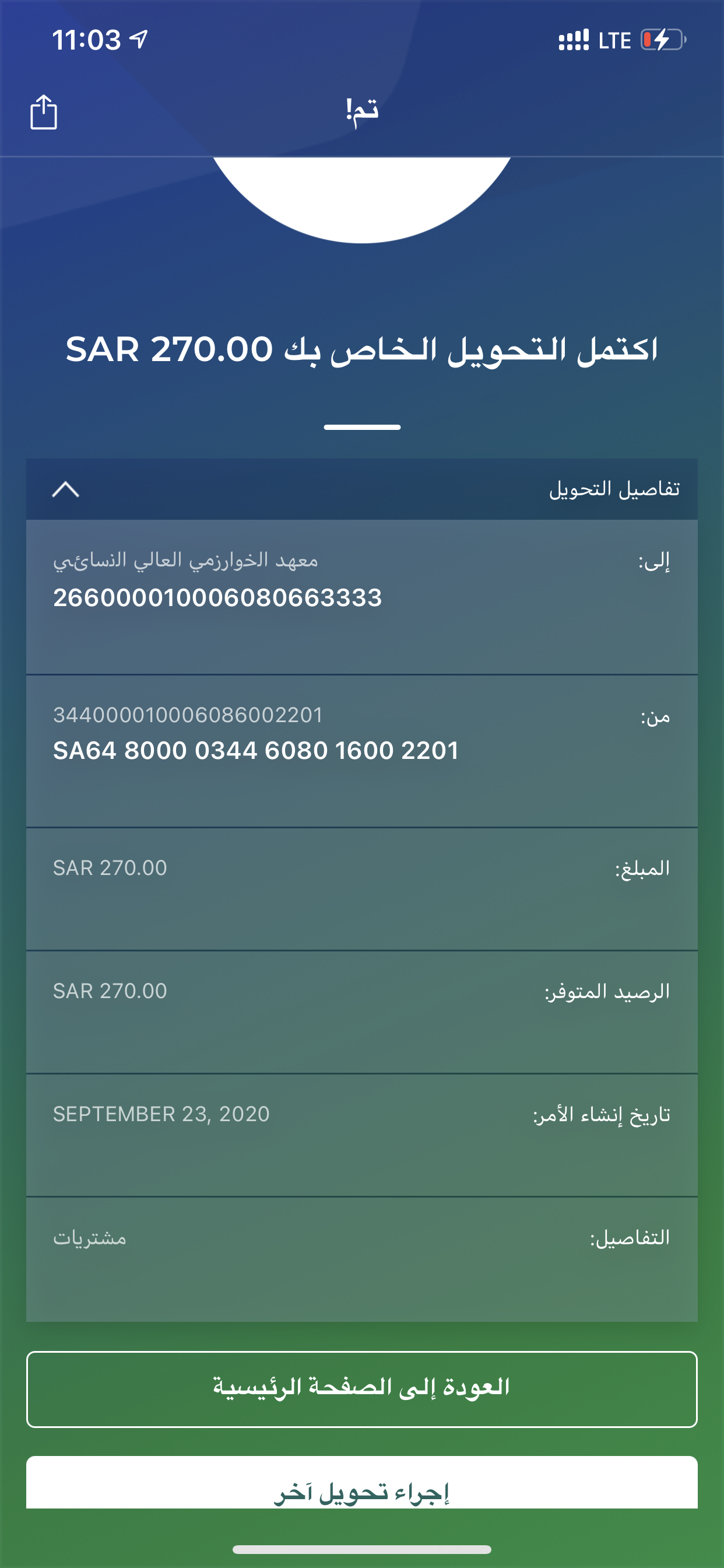The image size is (724, 1568).
Task: Share the transfer receipt
Action: click(x=44, y=112)
